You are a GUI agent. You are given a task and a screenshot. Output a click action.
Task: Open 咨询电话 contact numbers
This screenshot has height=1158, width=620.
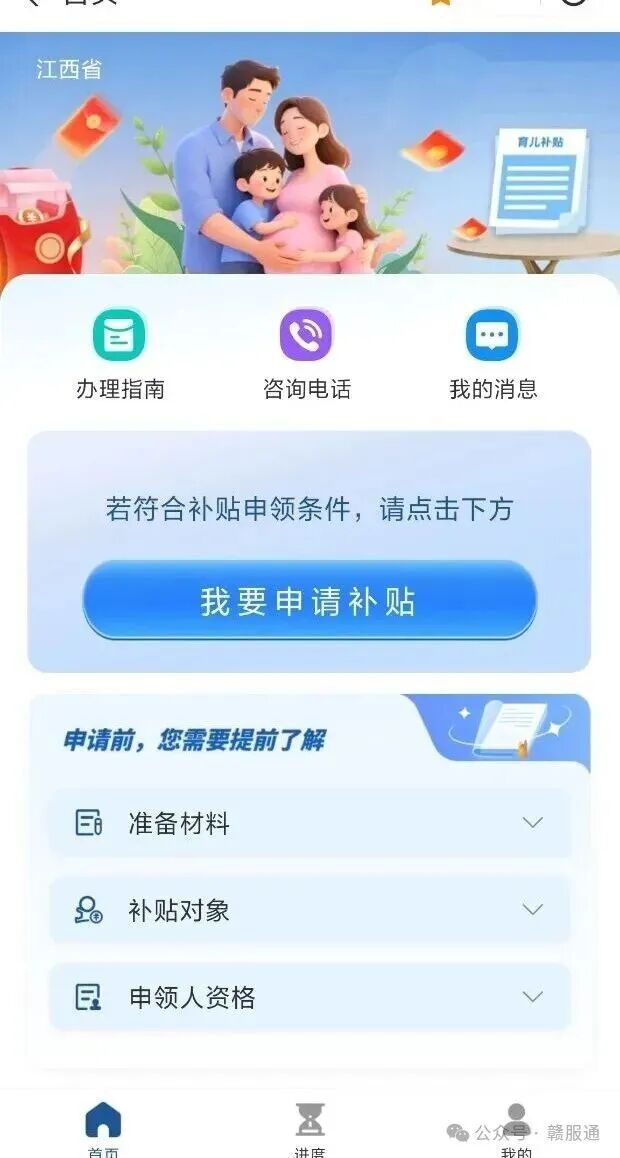[306, 355]
